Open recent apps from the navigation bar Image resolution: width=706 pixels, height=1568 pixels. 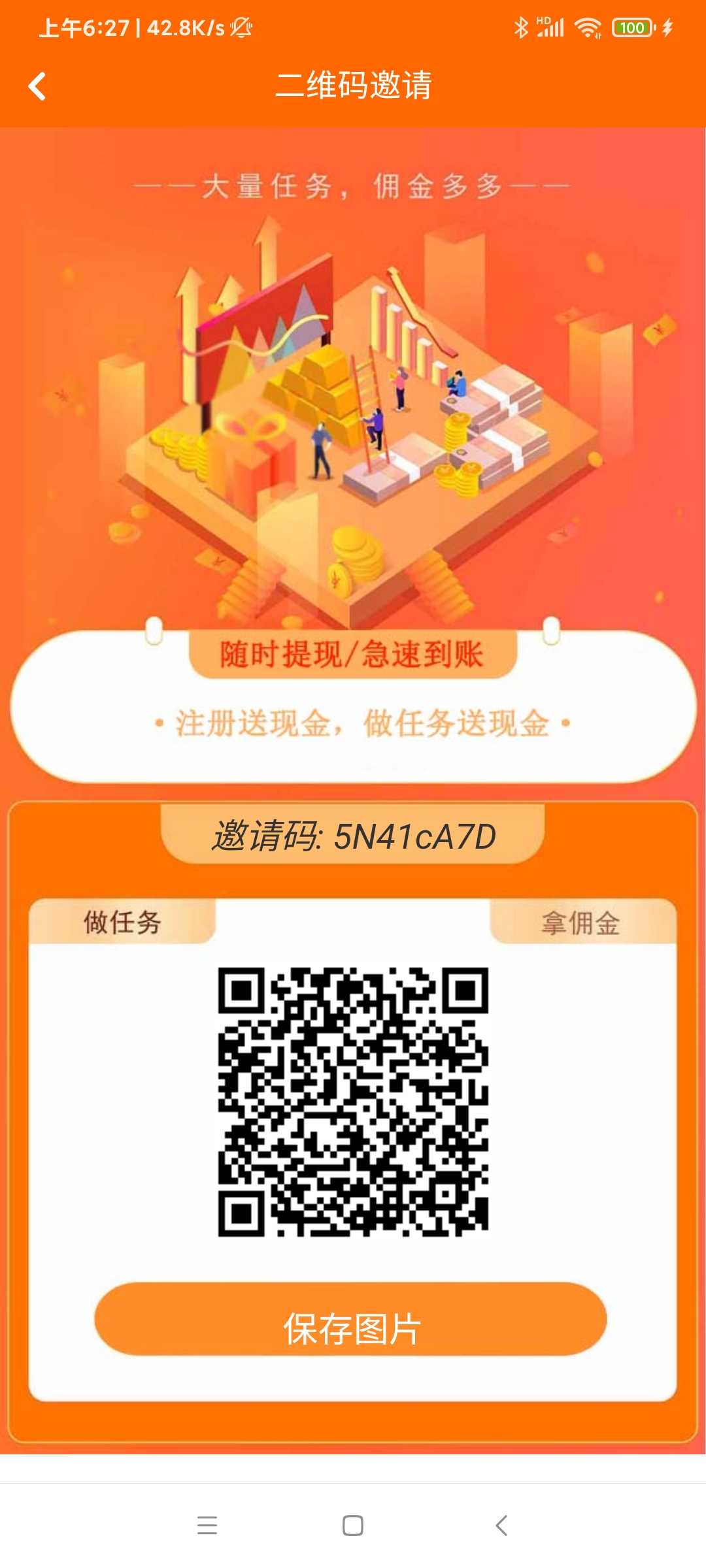point(207,1525)
